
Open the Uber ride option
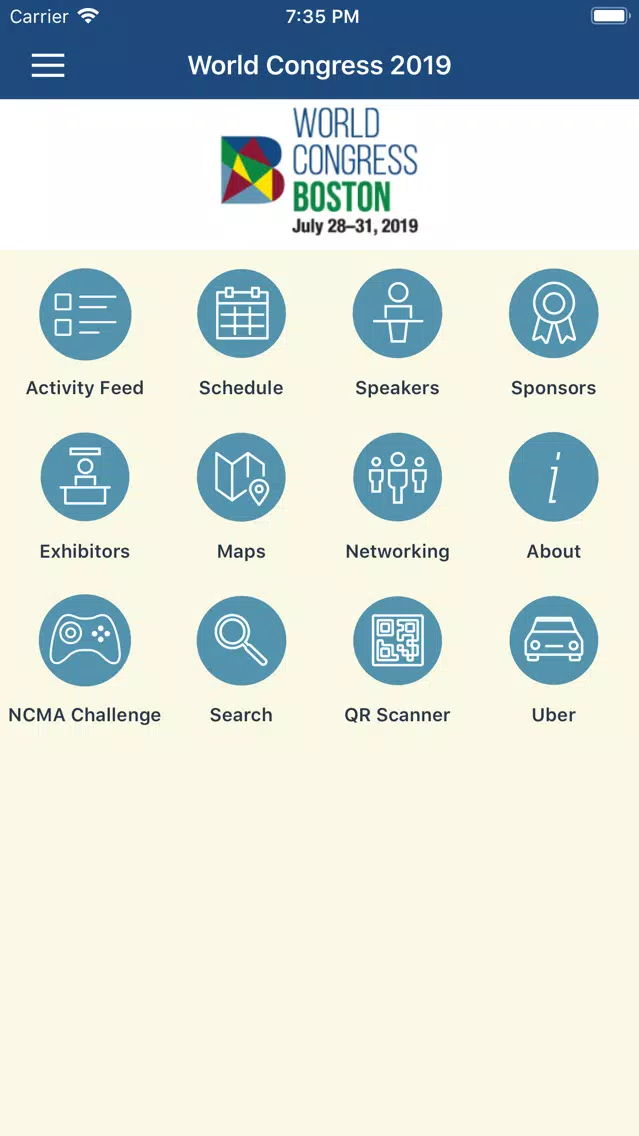554,640
